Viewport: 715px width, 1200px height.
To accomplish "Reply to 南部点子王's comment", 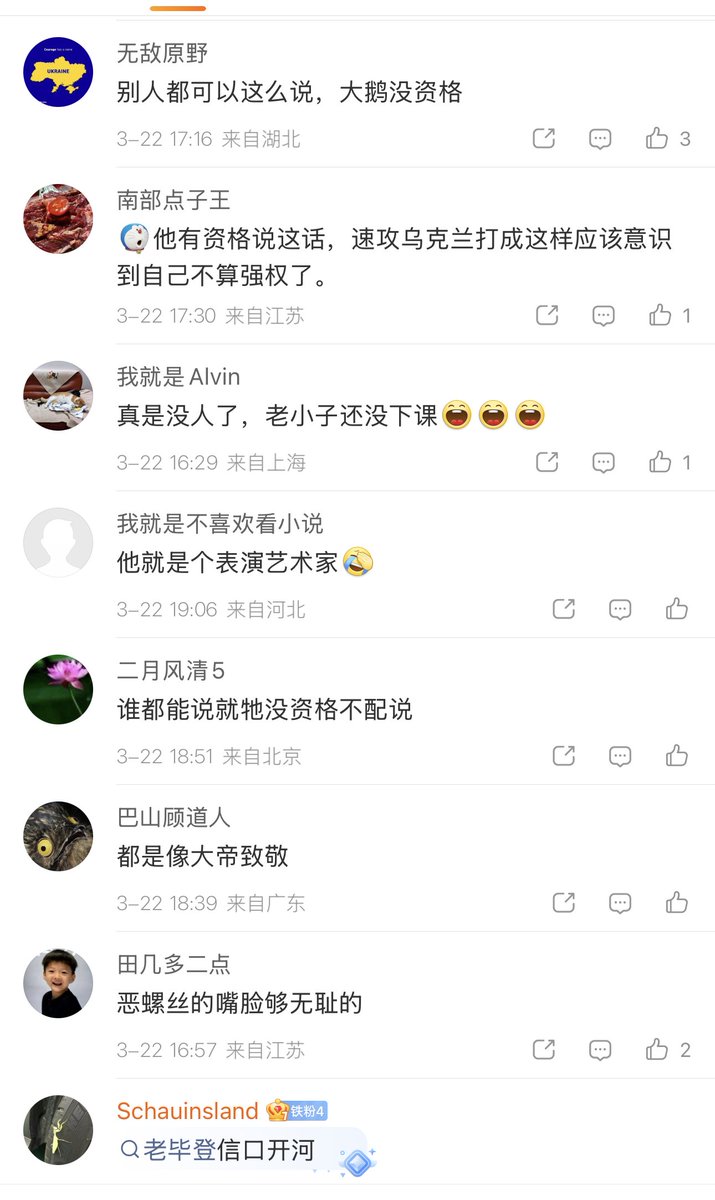I will 603,316.
